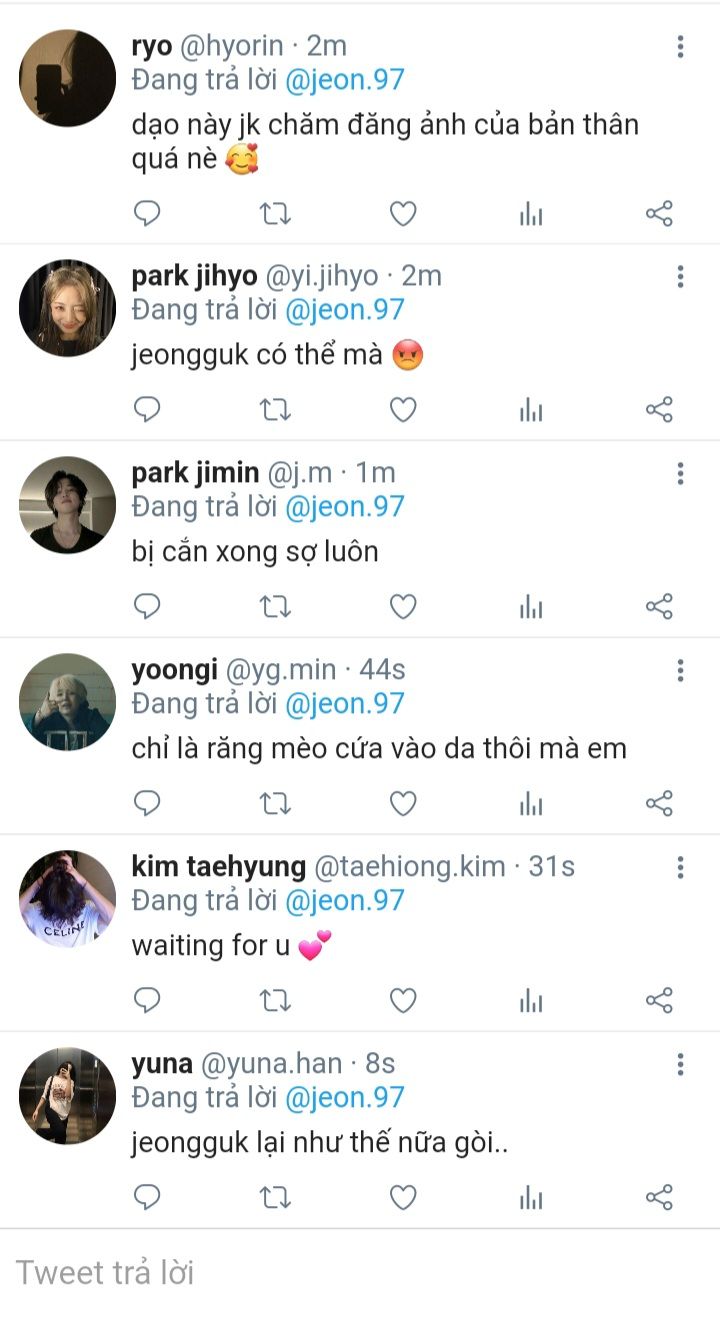The image size is (720, 1317).
Task: Share yuna's reply
Action: click(x=659, y=1198)
